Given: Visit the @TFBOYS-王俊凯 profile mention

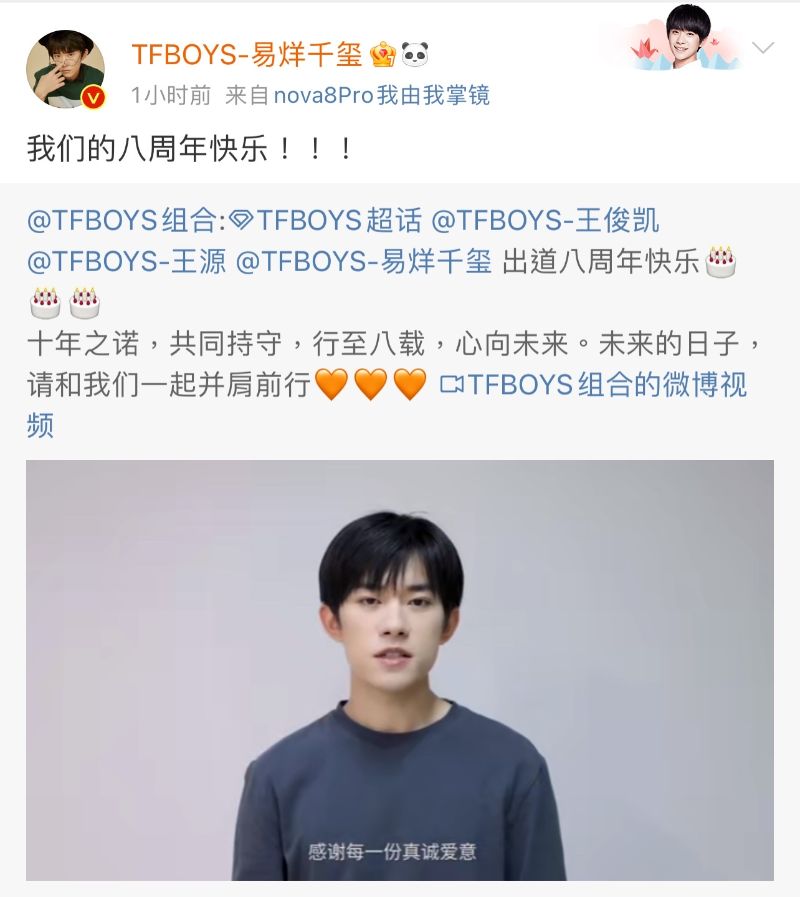Looking at the screenshot, I should (x=544, y=221).
